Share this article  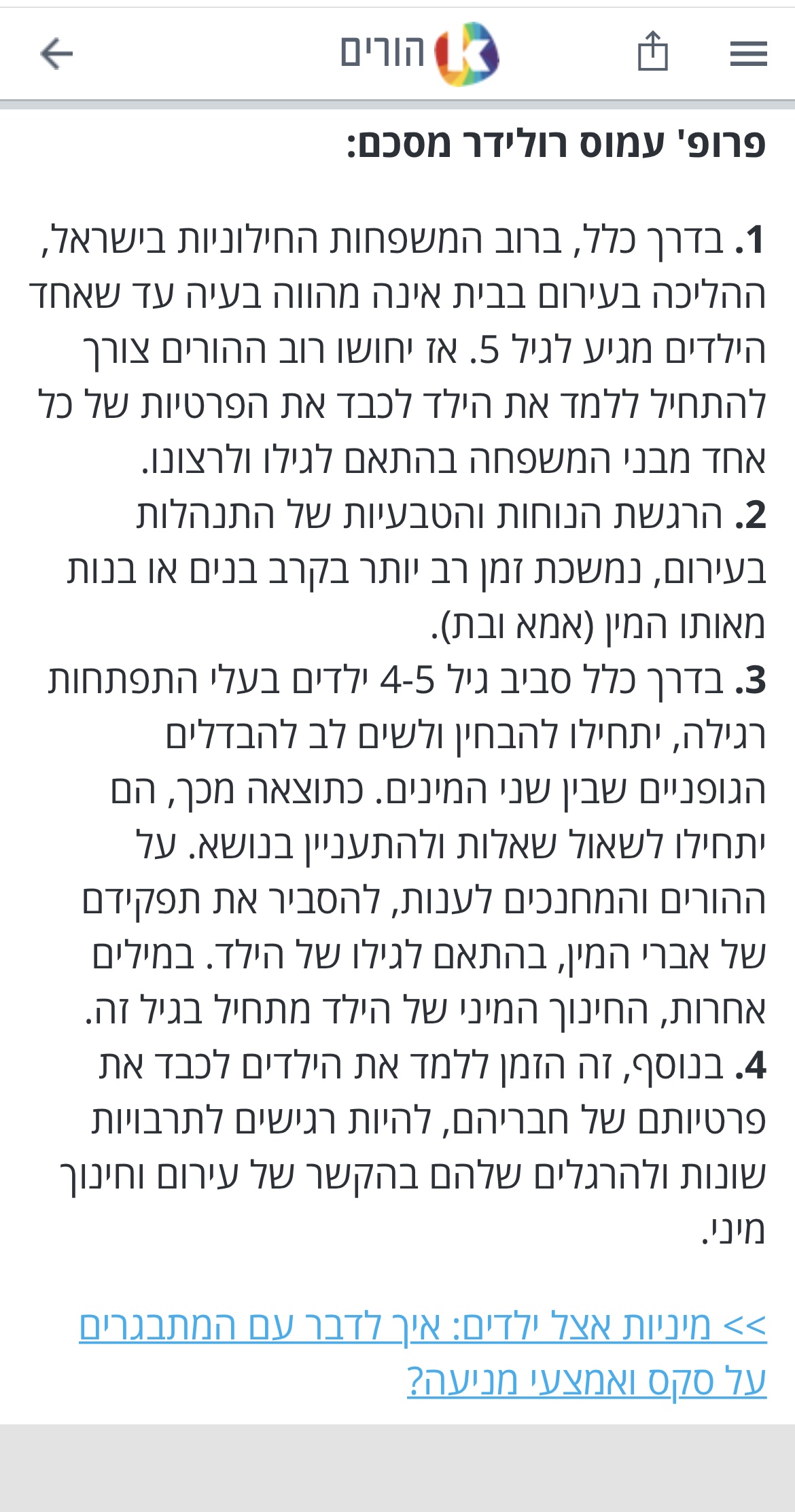(x=652, y=52)
